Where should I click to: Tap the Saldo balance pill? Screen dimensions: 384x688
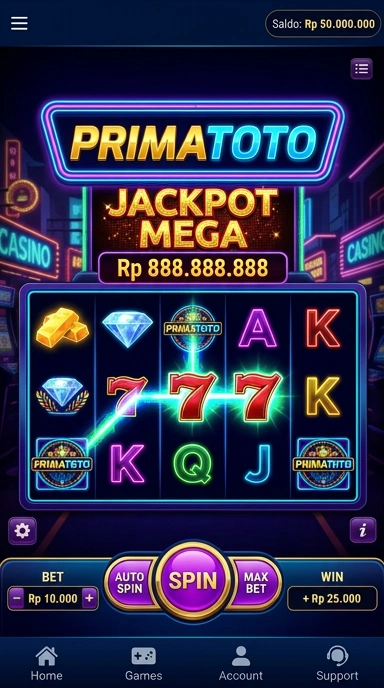323,24
